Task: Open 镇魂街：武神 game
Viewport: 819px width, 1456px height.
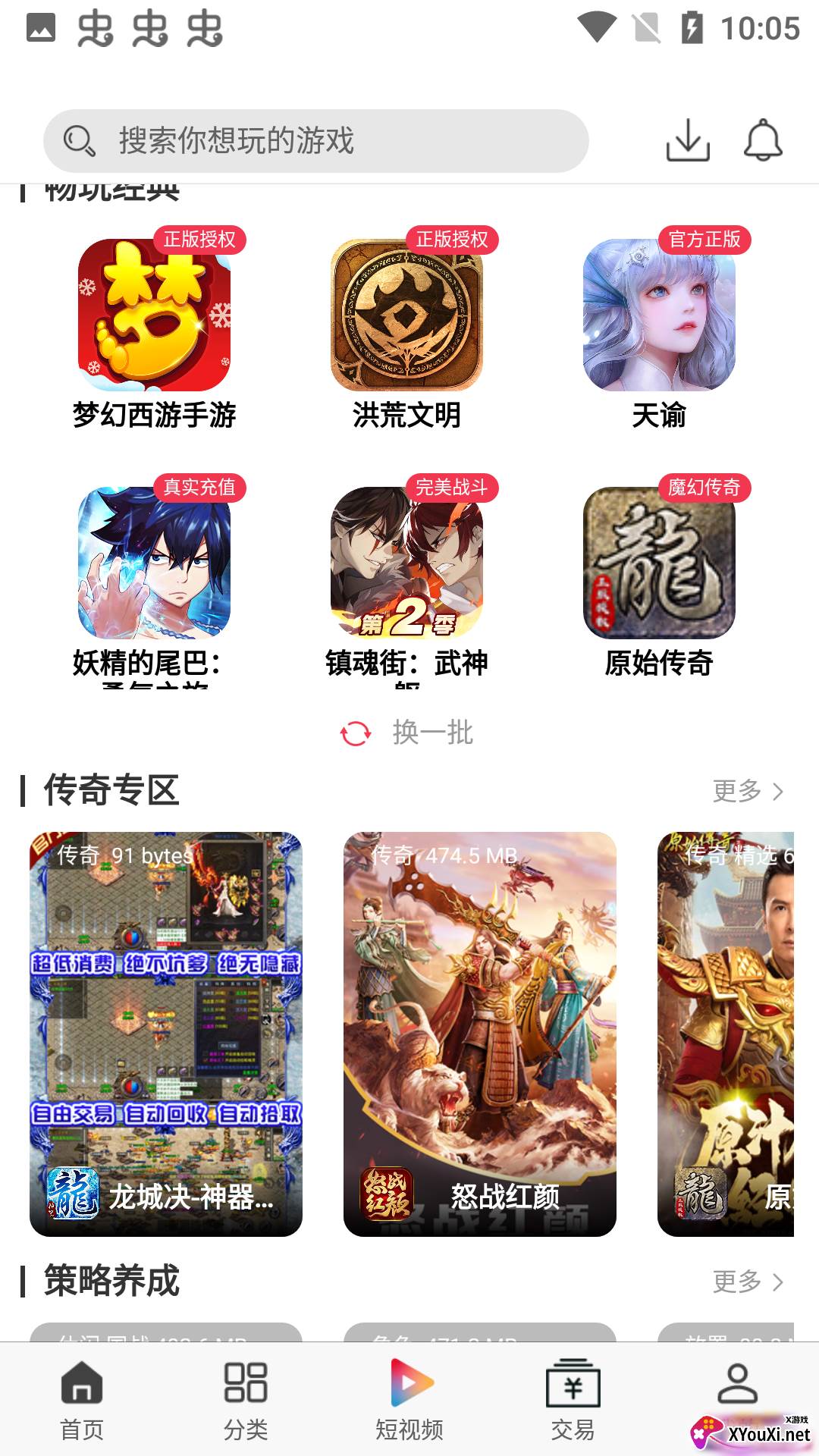Action: click(x=406, y=563)
